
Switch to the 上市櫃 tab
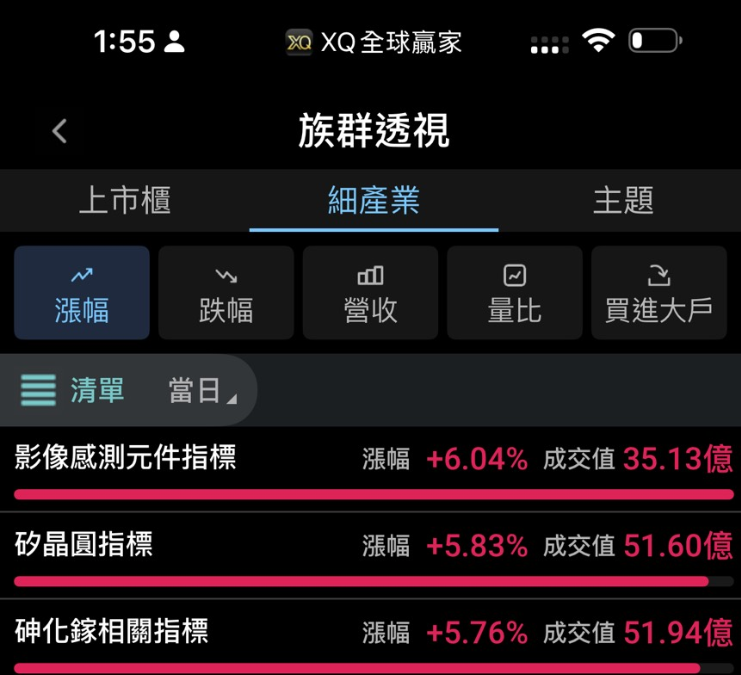[125, 200]
